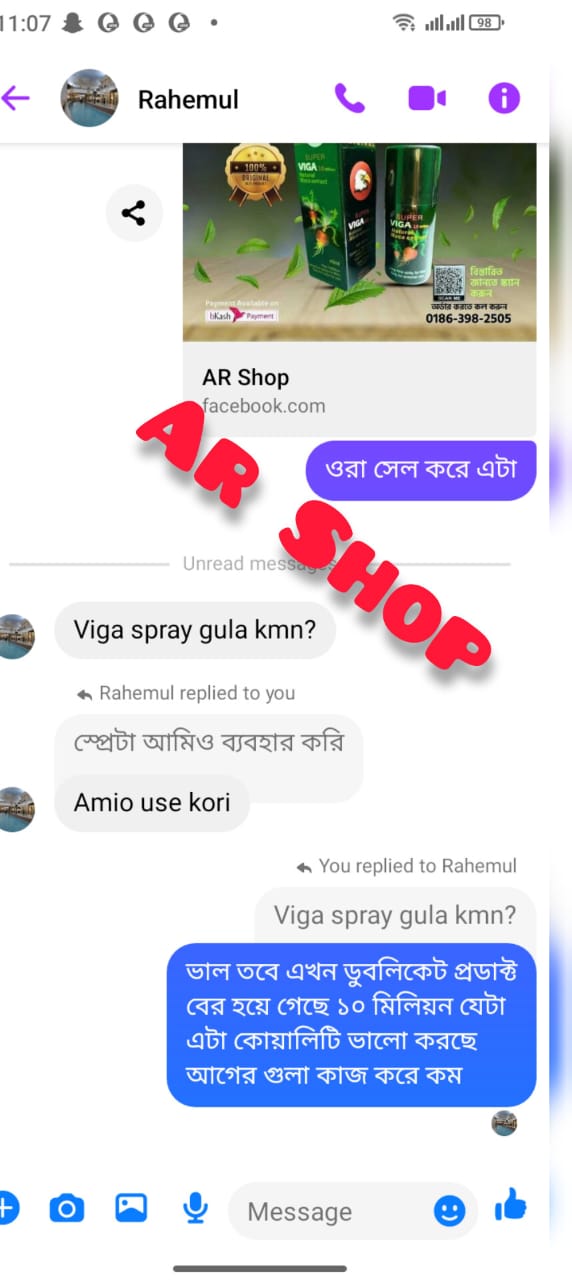
Task: Start a voice call with Rahemul
Action: tap(349, 98)
